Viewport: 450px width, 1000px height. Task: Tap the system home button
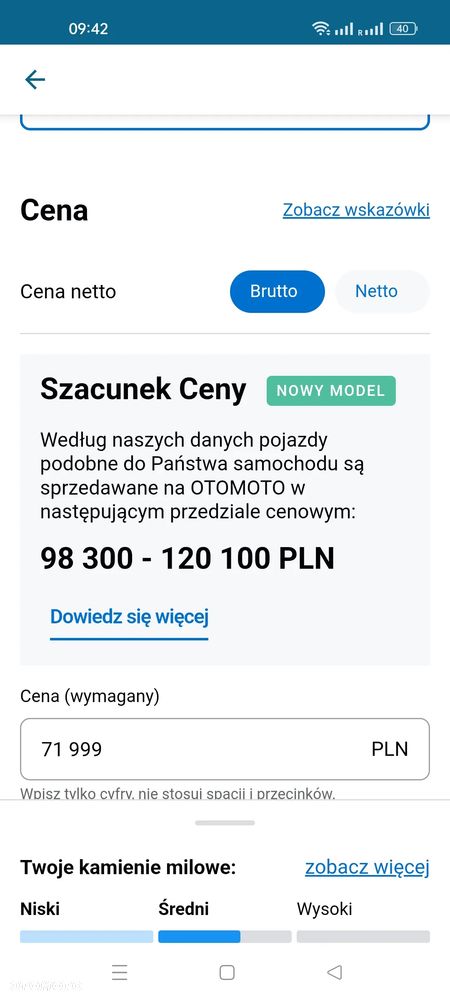(227, 972)
